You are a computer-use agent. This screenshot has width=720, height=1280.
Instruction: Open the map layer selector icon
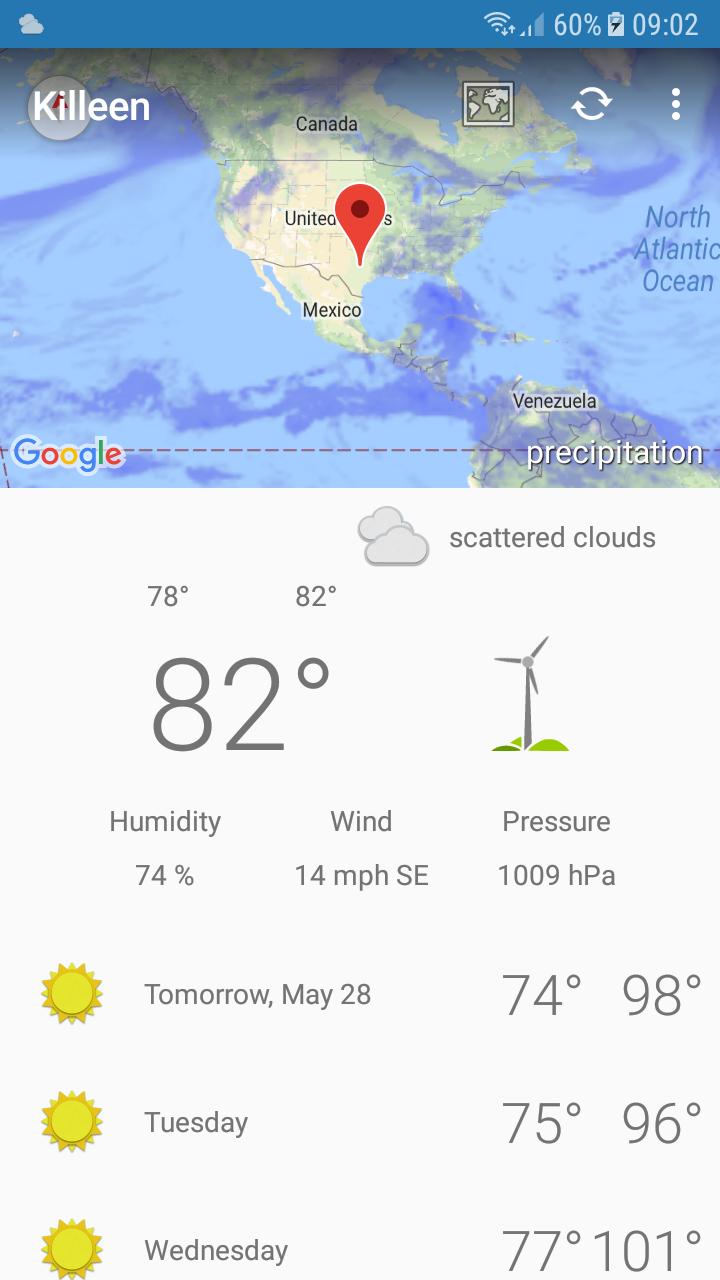click(x=488, y=104)
